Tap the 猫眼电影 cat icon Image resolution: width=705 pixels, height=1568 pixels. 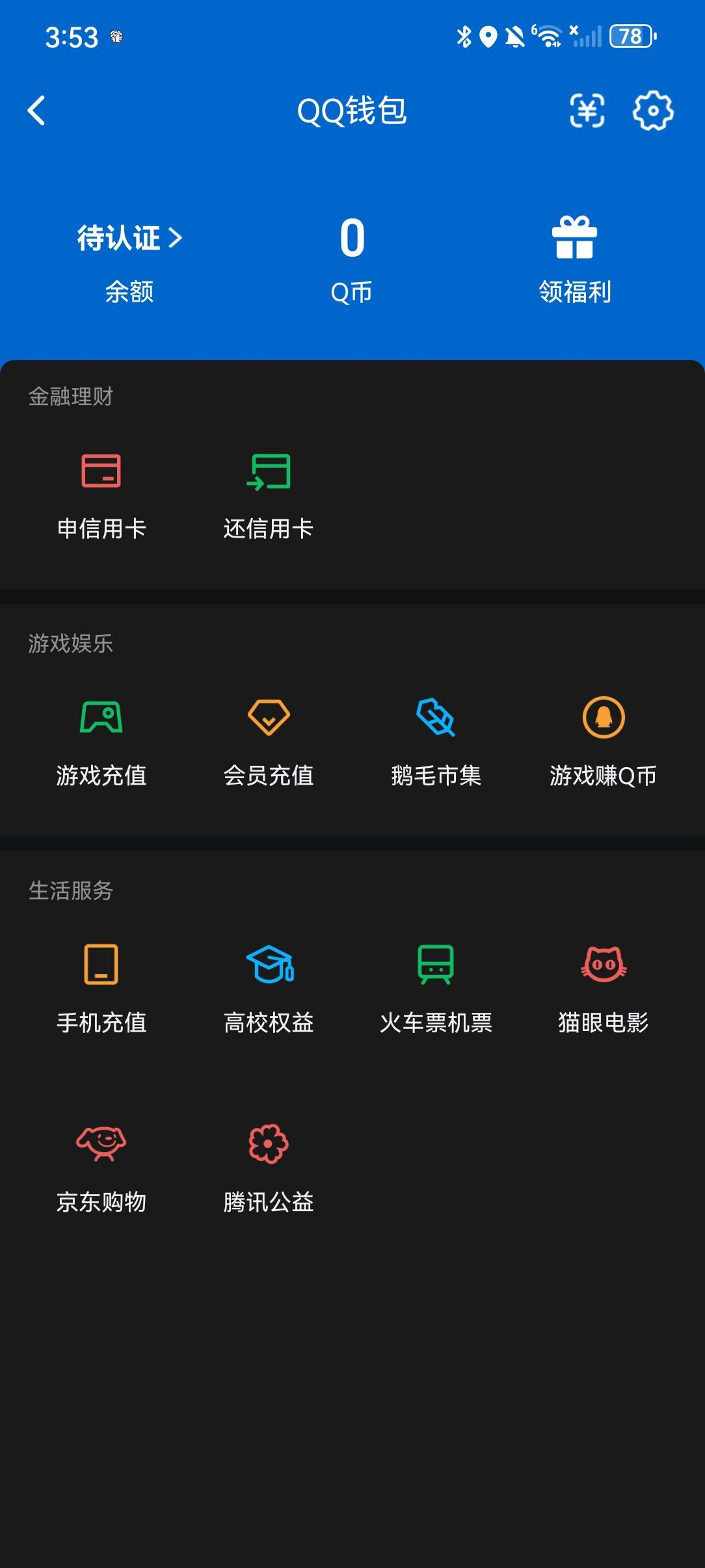[x=604, y=968]
